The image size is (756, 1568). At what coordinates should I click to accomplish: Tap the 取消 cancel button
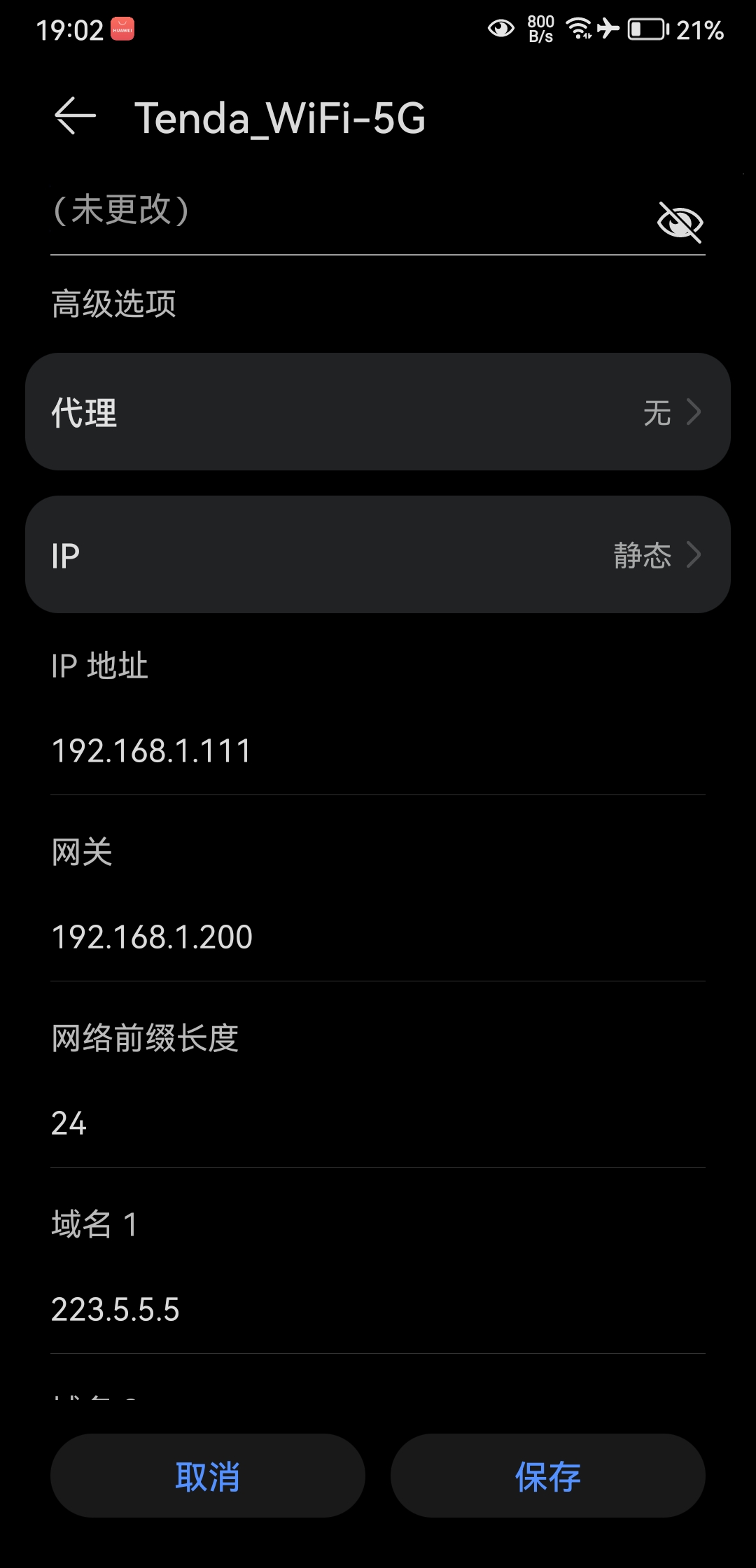[207, 1477]
